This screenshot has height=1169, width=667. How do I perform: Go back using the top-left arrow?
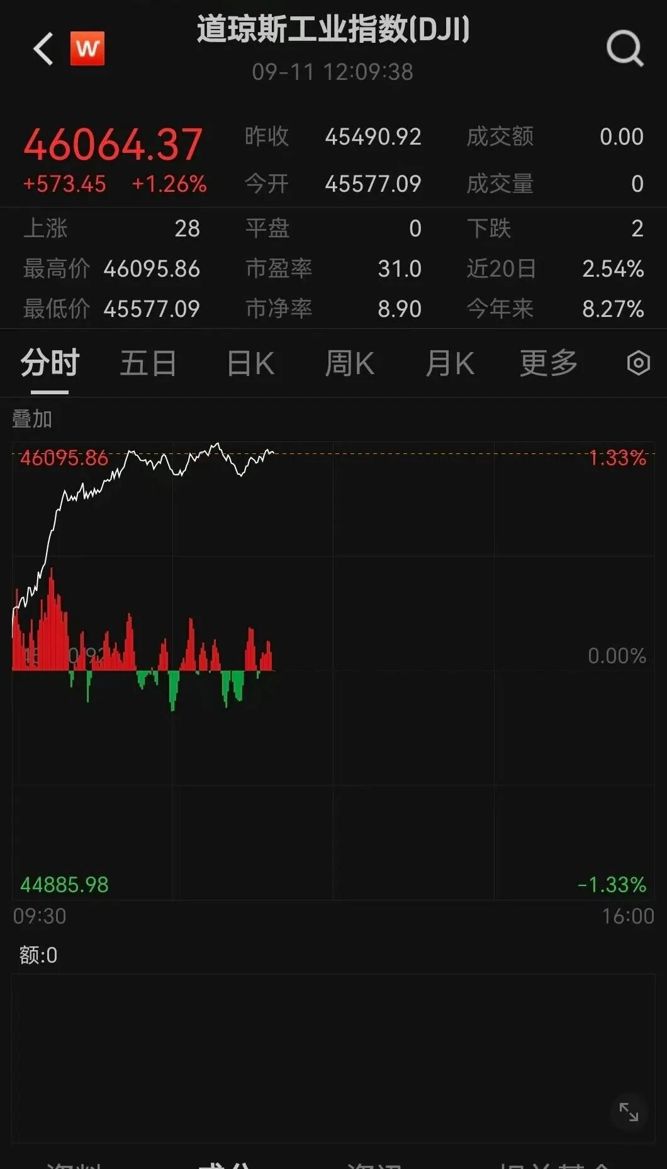(x=43, y=48)
